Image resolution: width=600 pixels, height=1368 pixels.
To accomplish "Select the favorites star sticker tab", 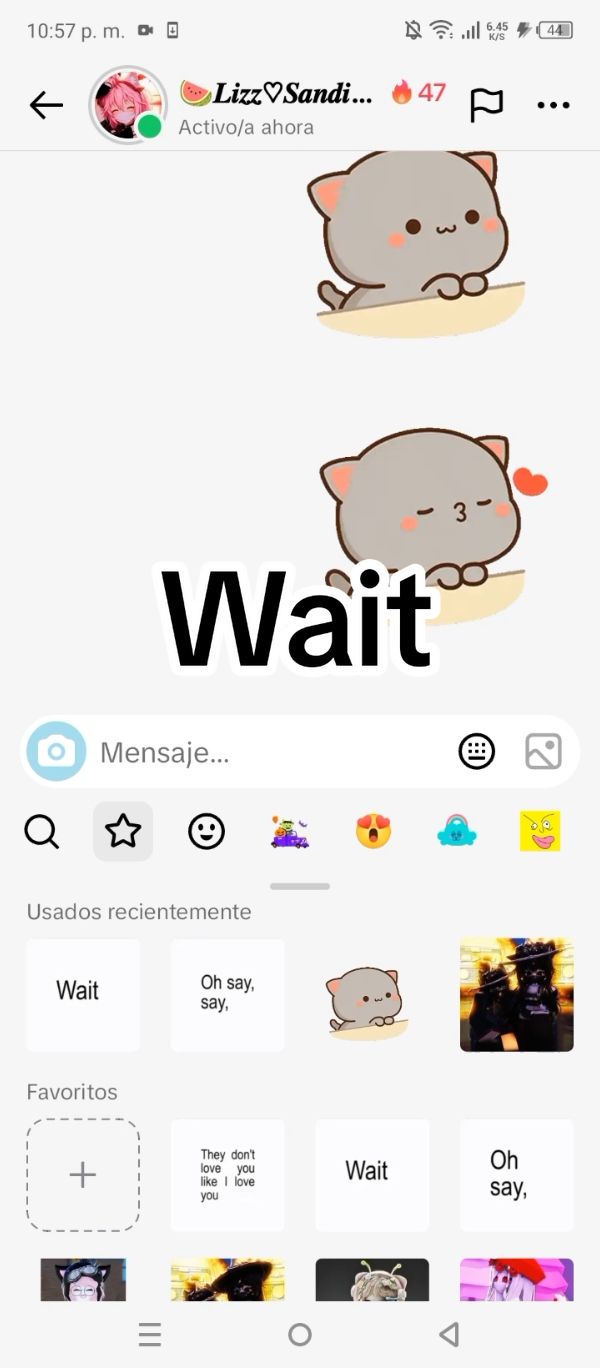I will click(123, 831).
